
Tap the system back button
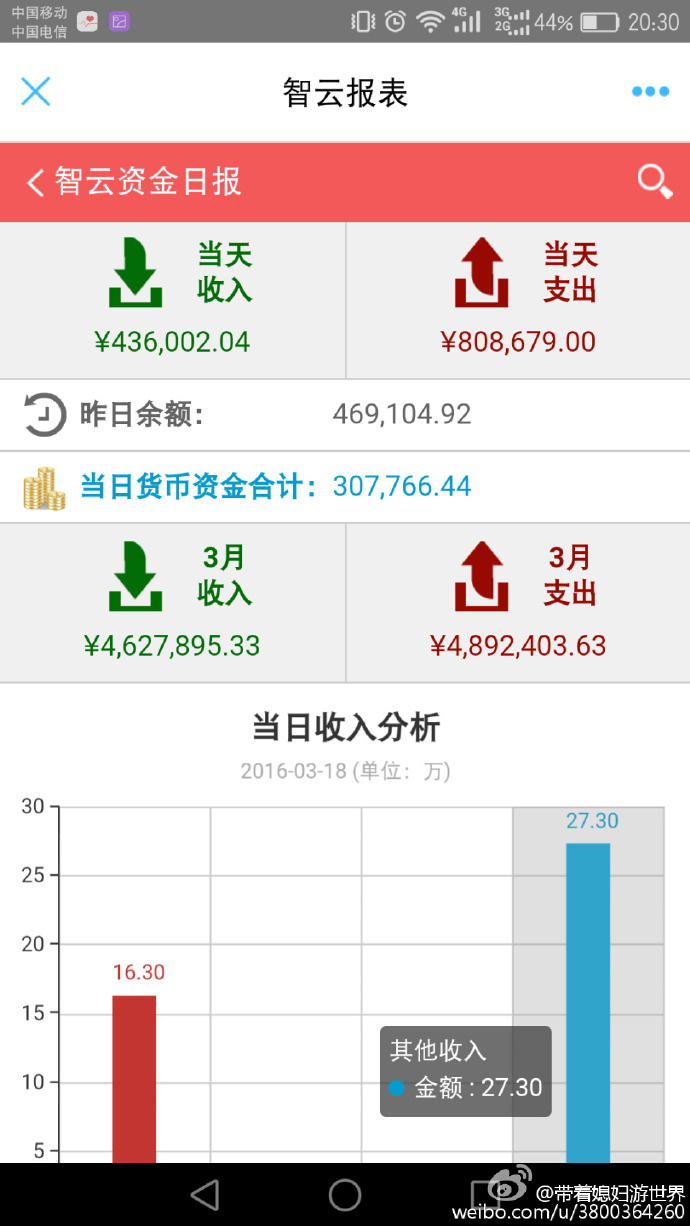205,1194
